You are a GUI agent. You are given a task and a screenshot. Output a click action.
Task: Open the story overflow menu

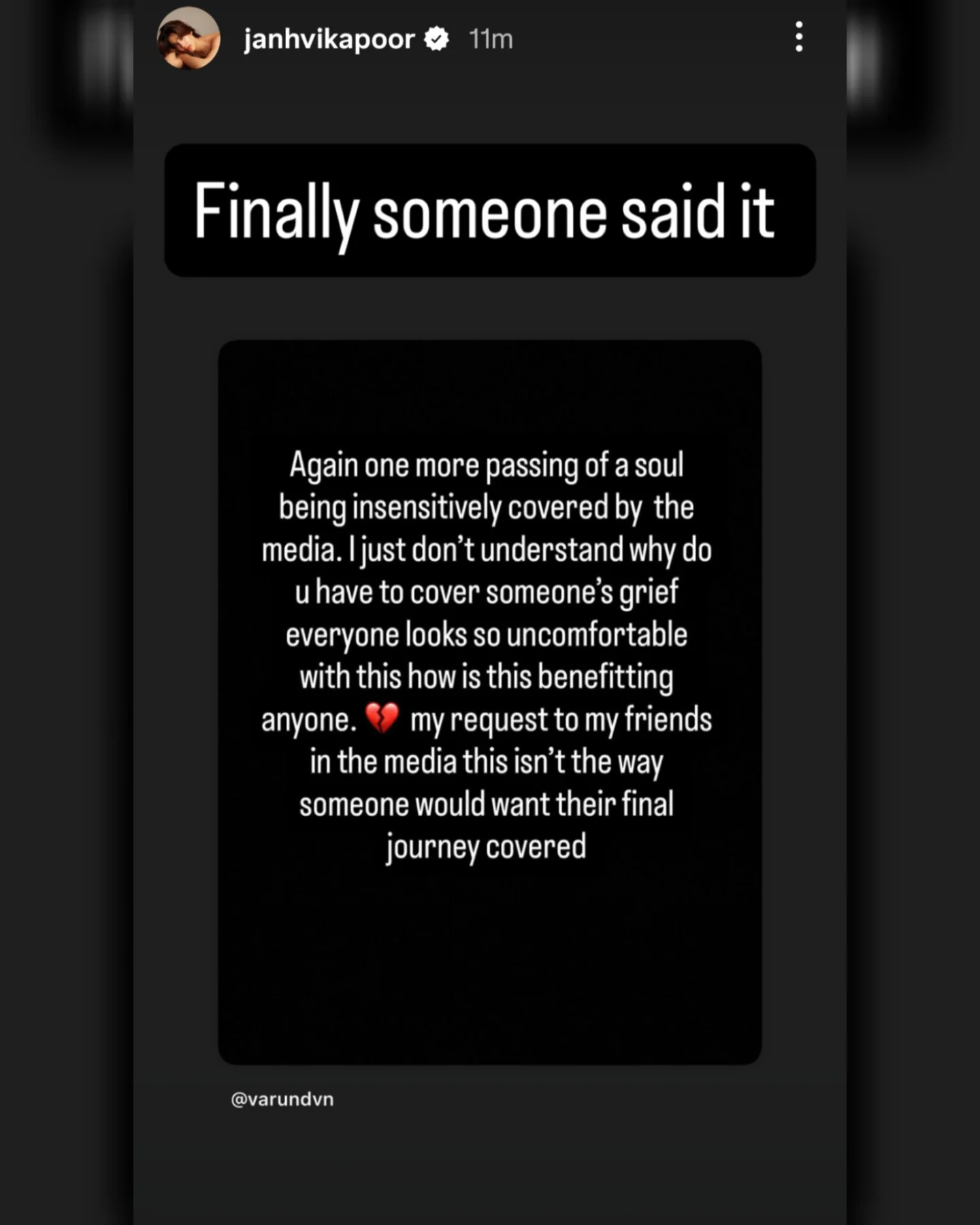point(799,37)
